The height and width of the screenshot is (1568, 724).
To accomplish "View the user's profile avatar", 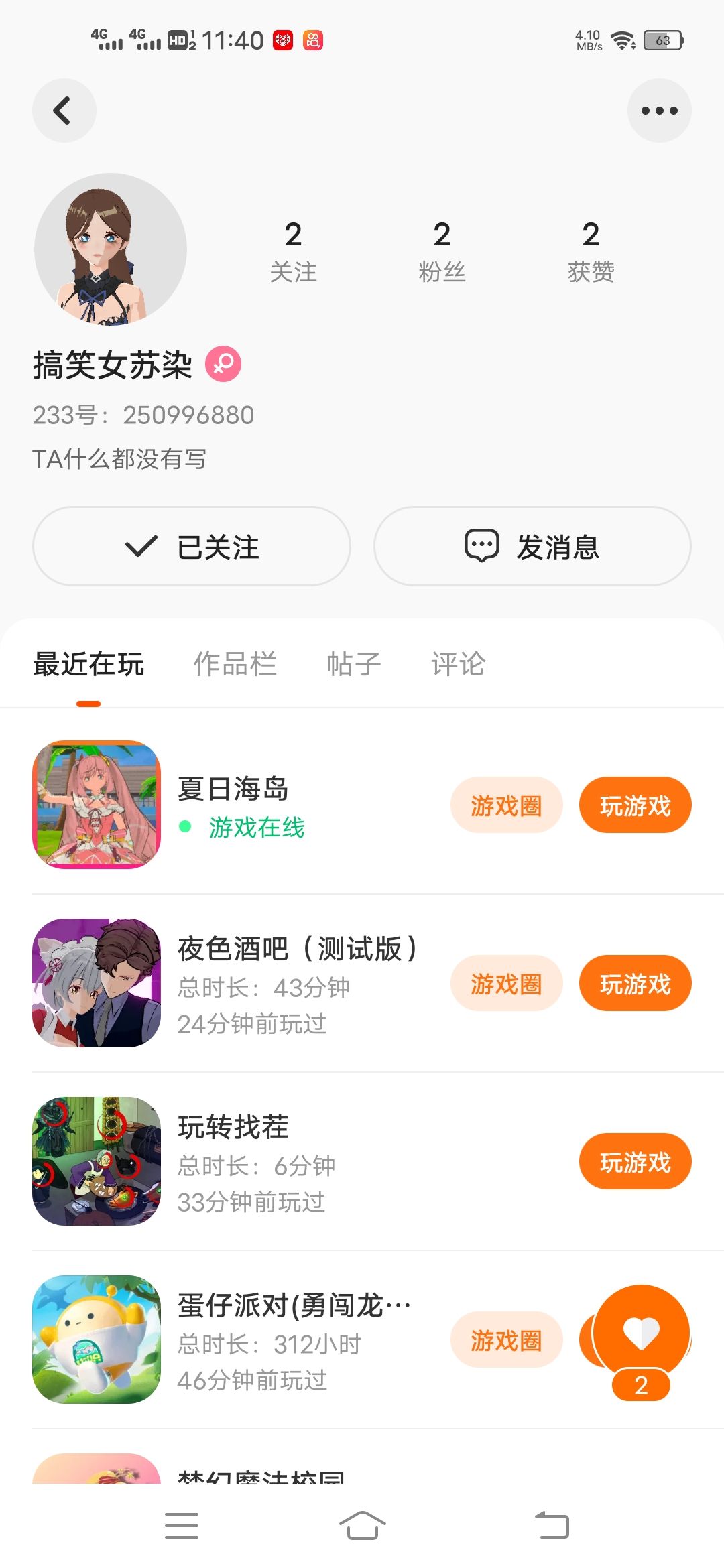I will 111,249.
